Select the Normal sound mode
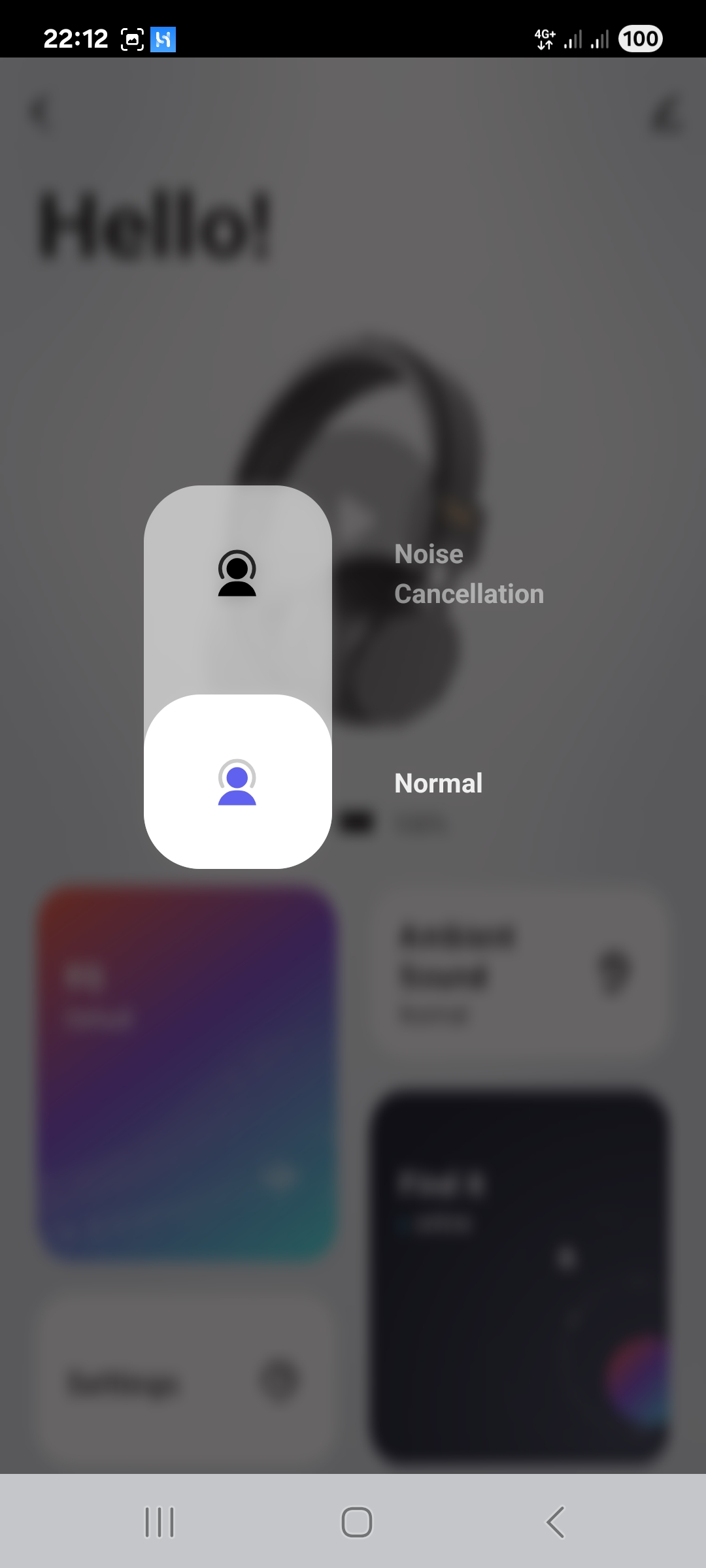Image resolution: width=706 pixels, height=1568 pixels. tap(237, 782)
